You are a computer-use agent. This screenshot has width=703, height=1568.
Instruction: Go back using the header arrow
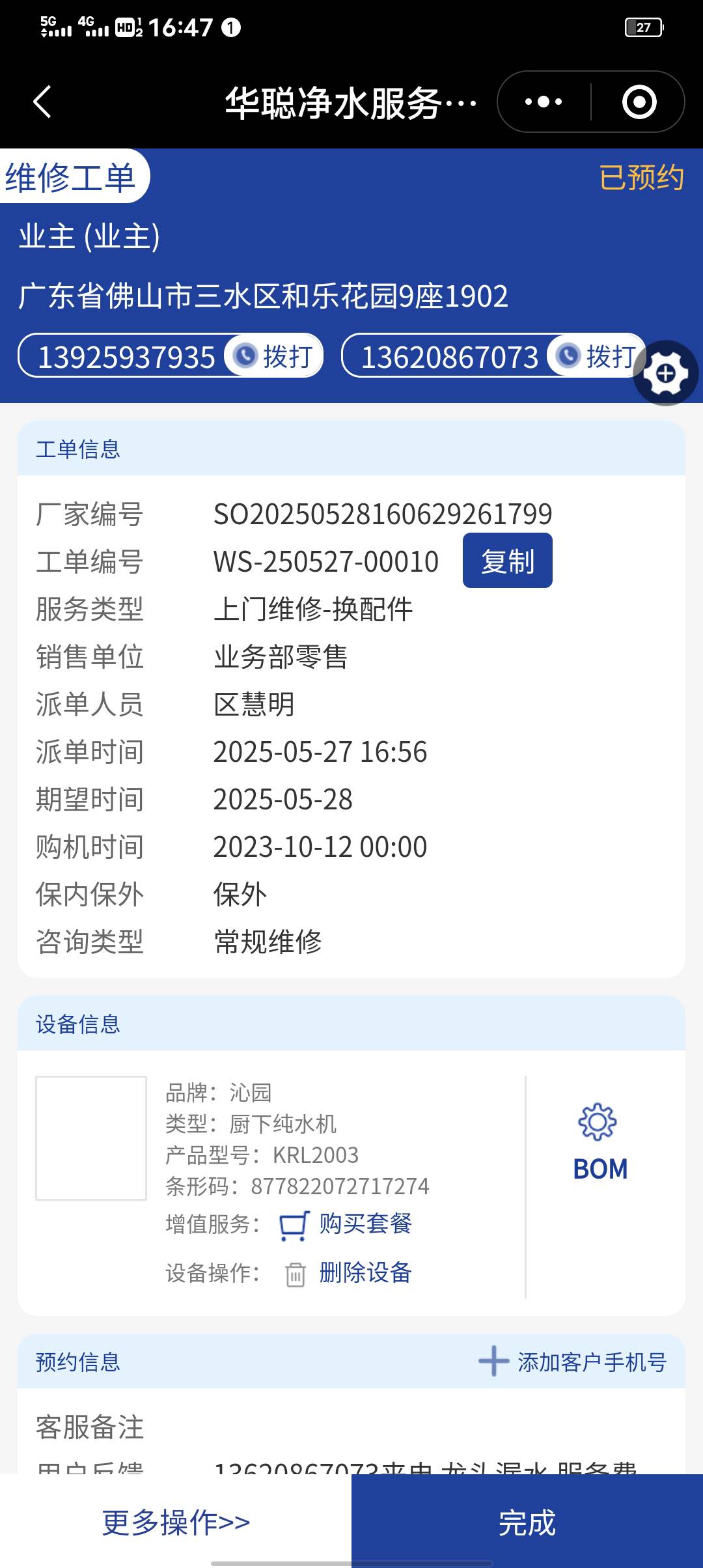tap(42, 102)
